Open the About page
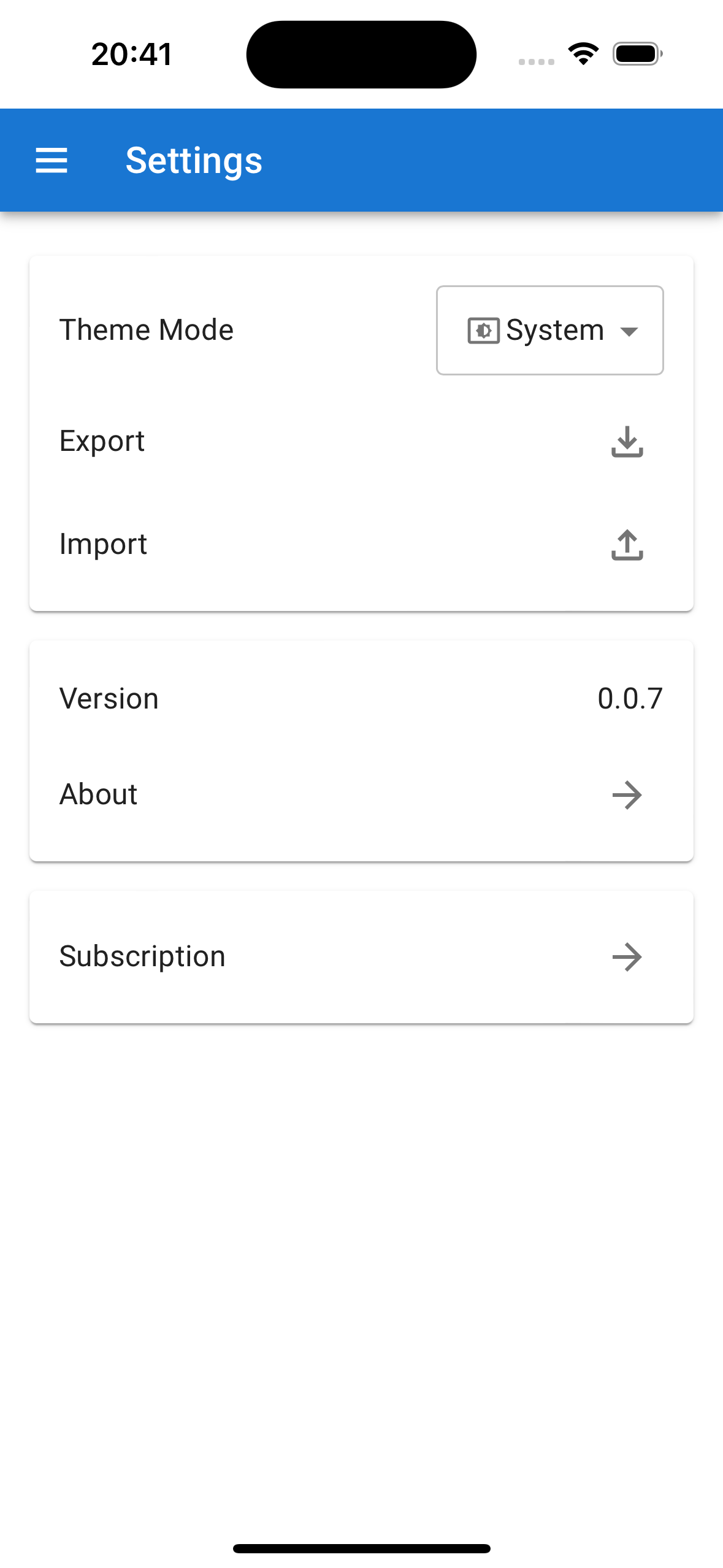The height and width of the screenshot is (1568, 723). [361, 795]
